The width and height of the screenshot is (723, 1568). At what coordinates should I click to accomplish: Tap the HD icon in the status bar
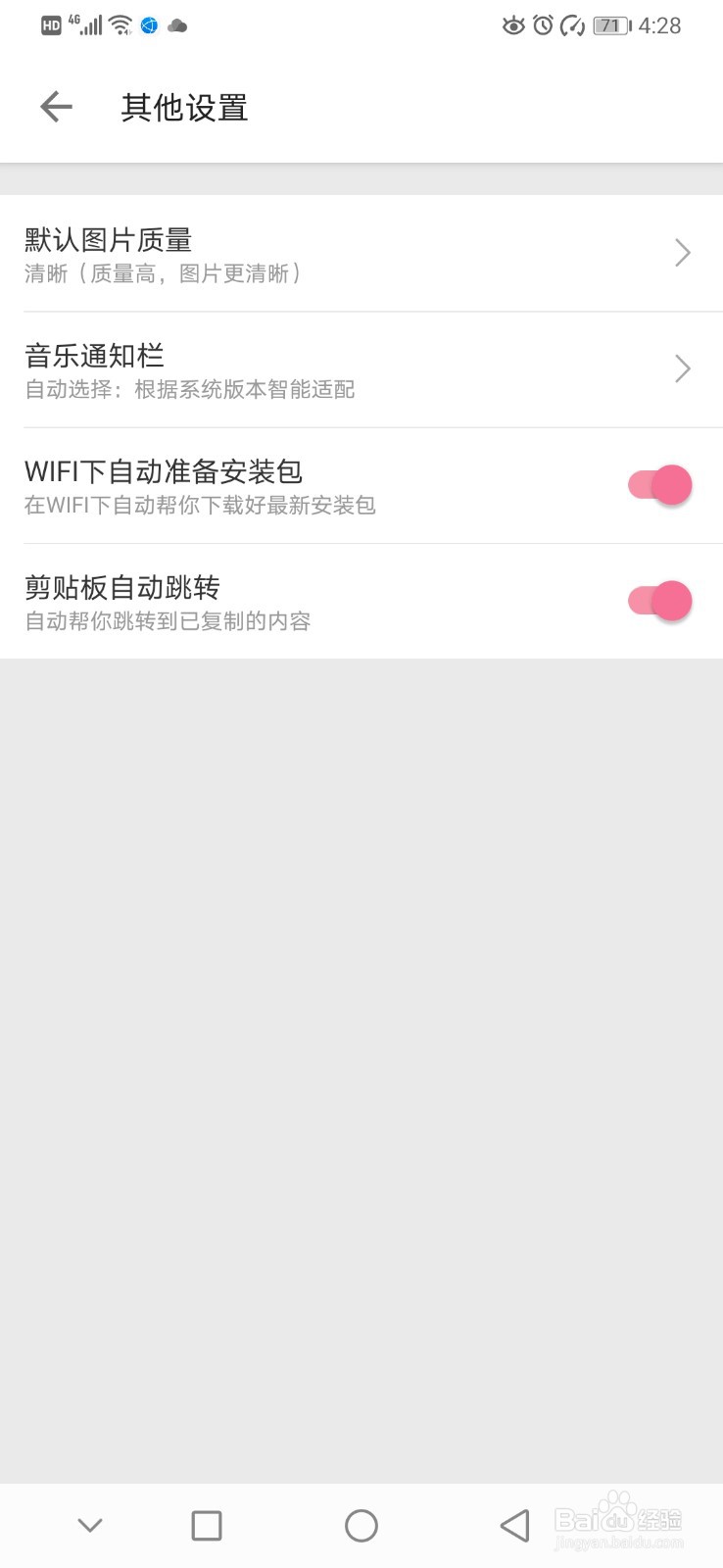(x=50, y=24)
